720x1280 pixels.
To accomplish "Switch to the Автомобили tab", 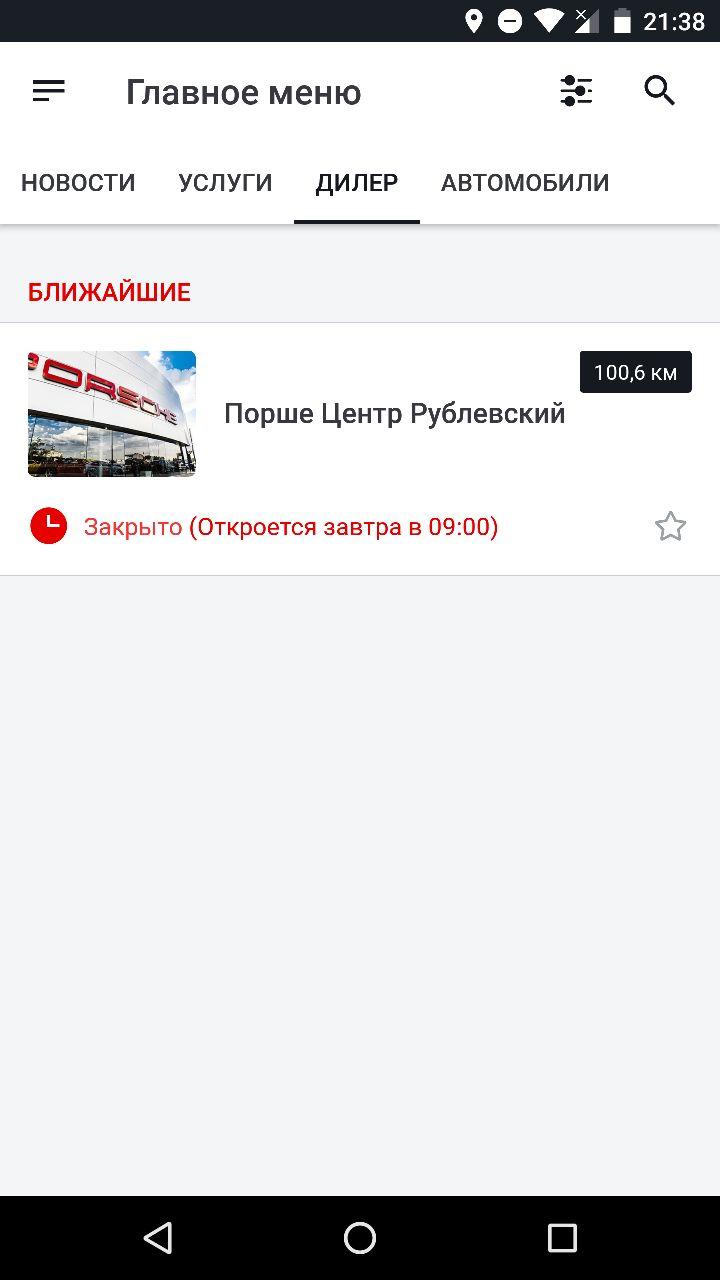I will pyautogui.click(x=525, y=183).
